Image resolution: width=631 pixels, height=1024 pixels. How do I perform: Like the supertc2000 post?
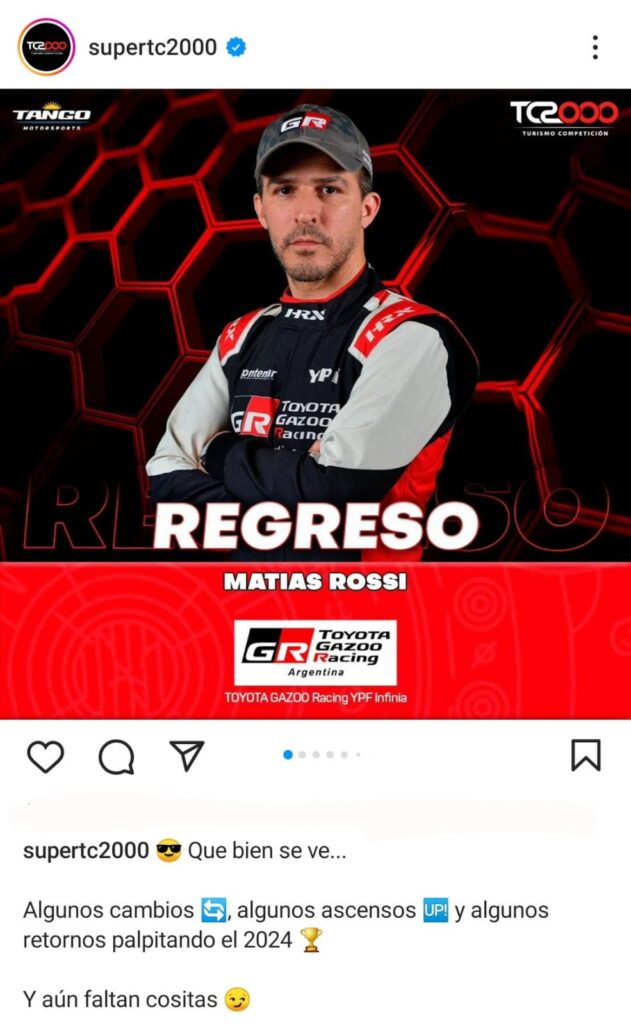[x=44, y=756]
